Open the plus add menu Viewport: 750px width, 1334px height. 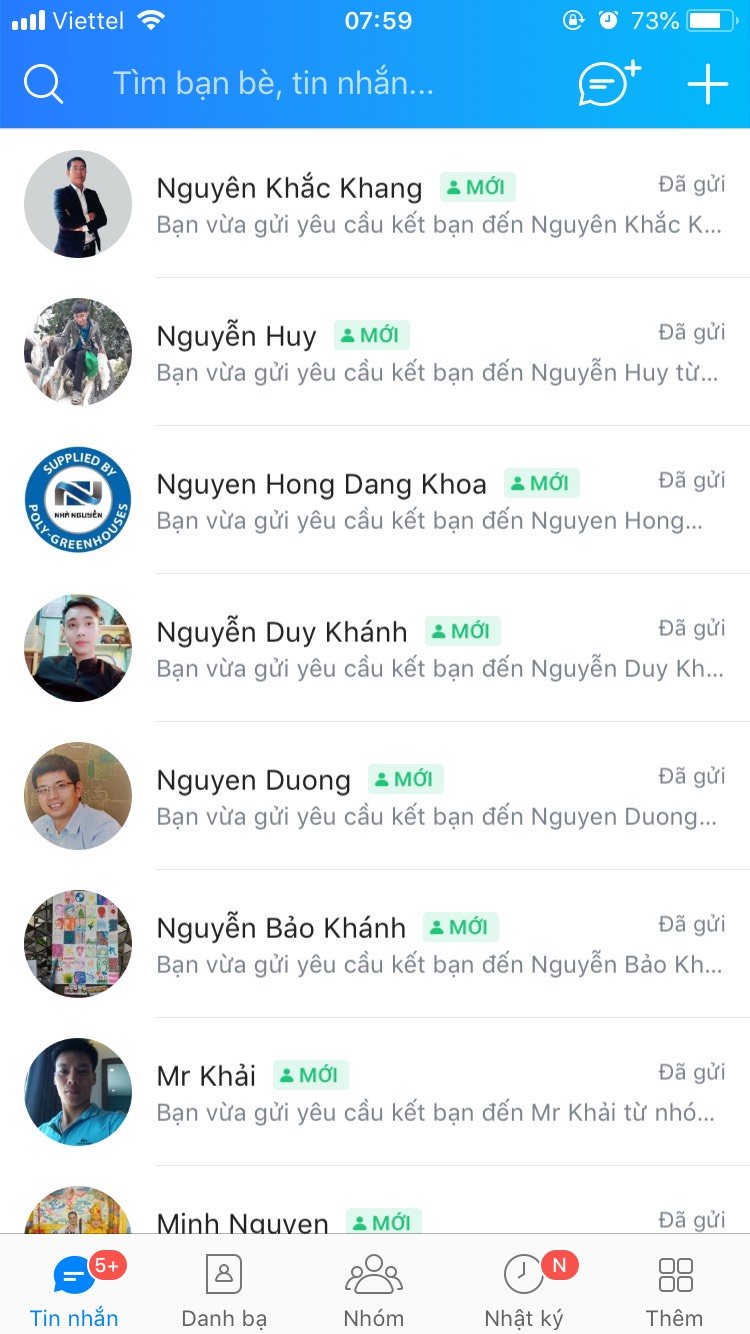tap(707, 84)
